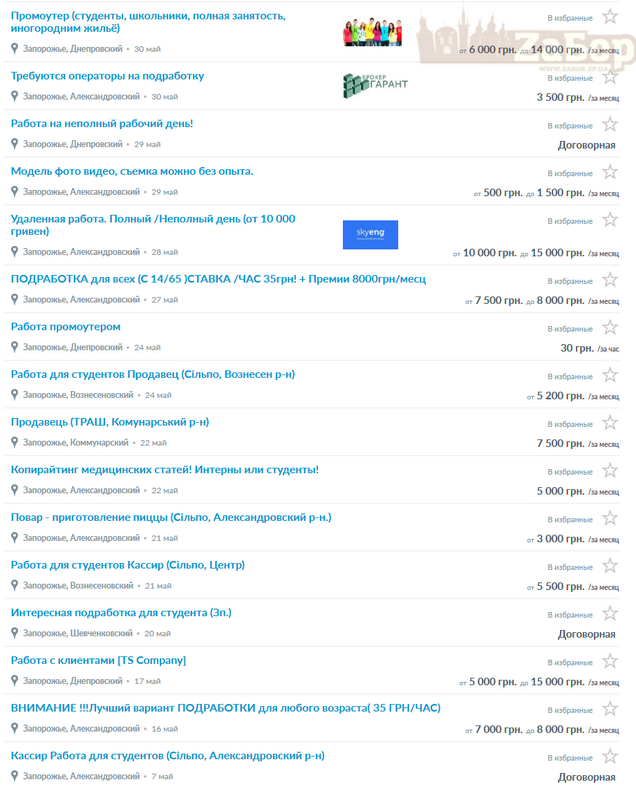Add 'Работа промоутером' to favorites star

[610, 328]
